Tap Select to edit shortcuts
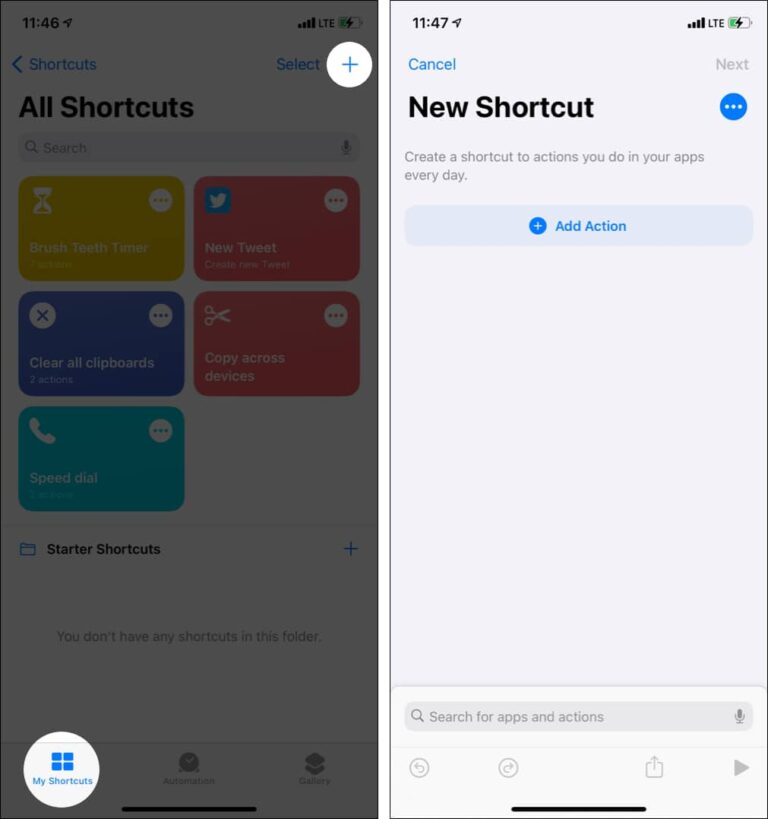 297,64
